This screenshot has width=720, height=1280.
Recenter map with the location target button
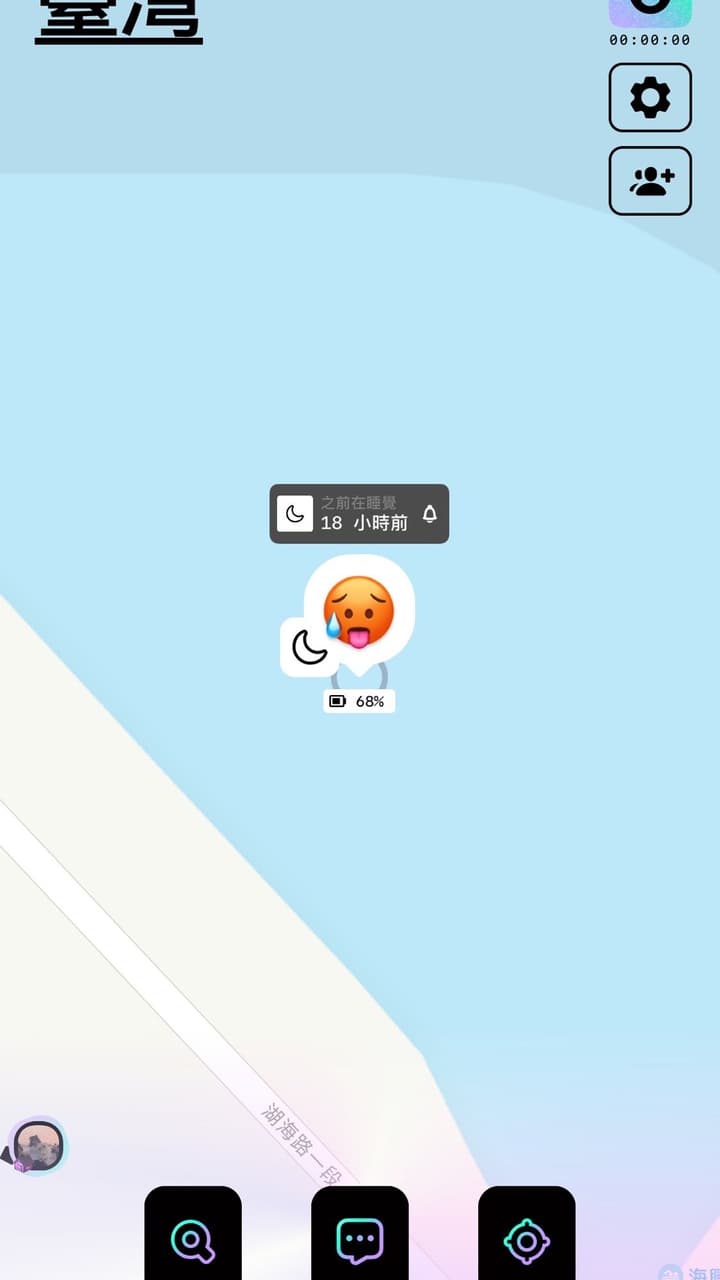pyautogui.click(x=527, y=1236)
